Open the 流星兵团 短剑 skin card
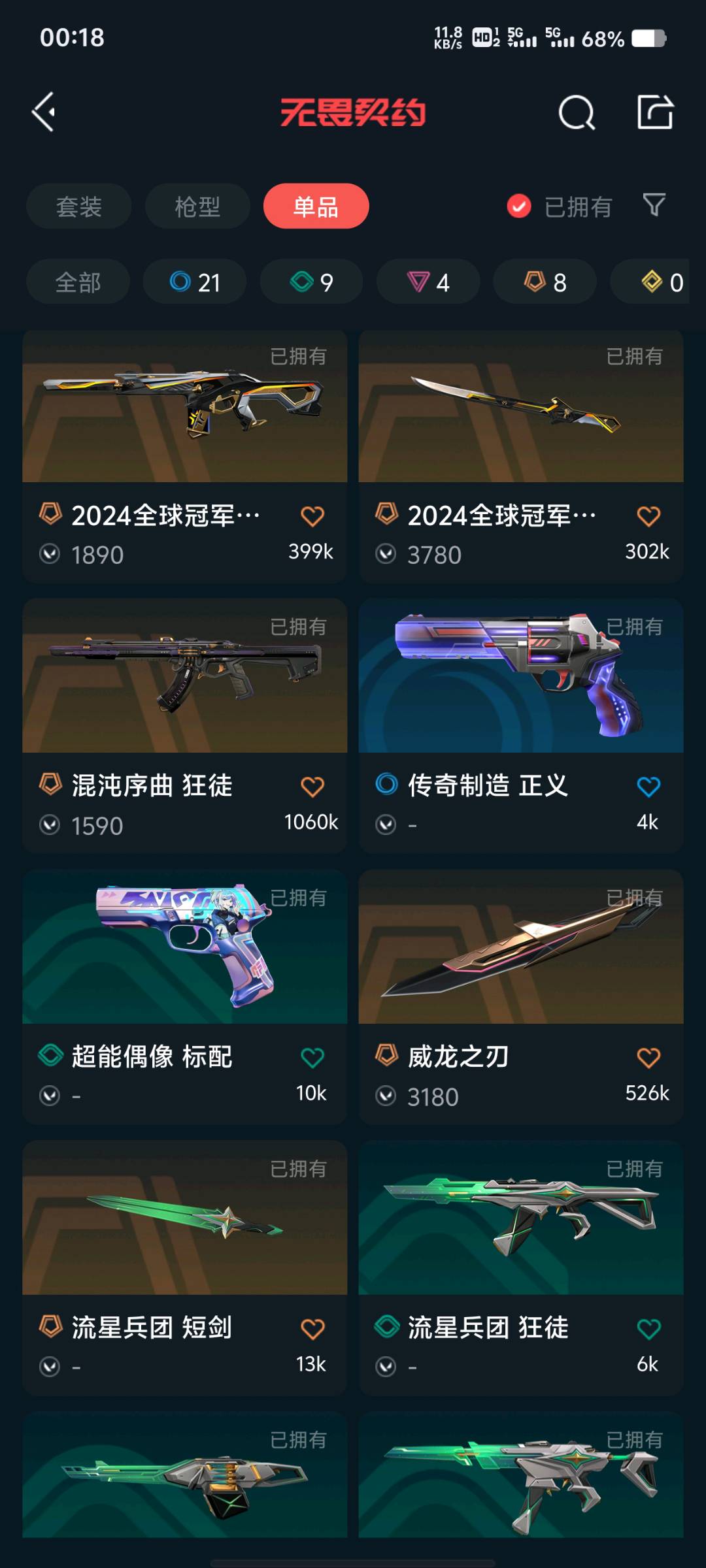Screen dimensions: 706x1568 coord(184,1267)
